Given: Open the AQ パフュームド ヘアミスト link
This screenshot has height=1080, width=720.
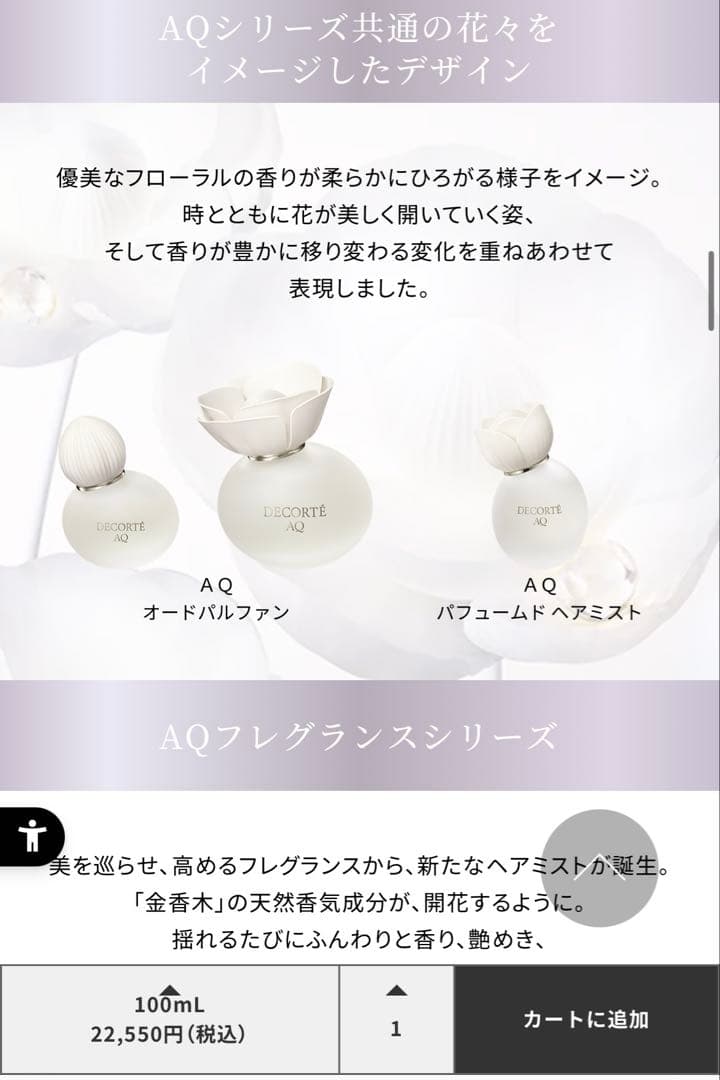Looking at the screenshot, I should 538,596.
